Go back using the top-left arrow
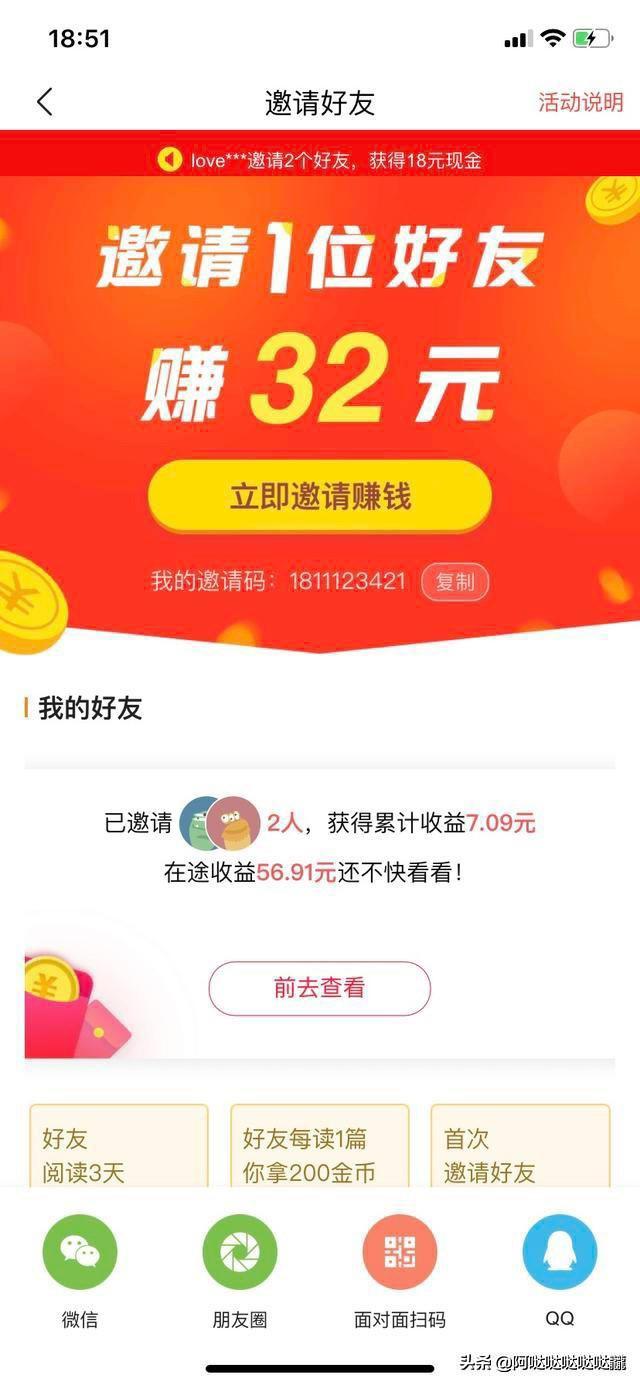 (x=44, y=102)
